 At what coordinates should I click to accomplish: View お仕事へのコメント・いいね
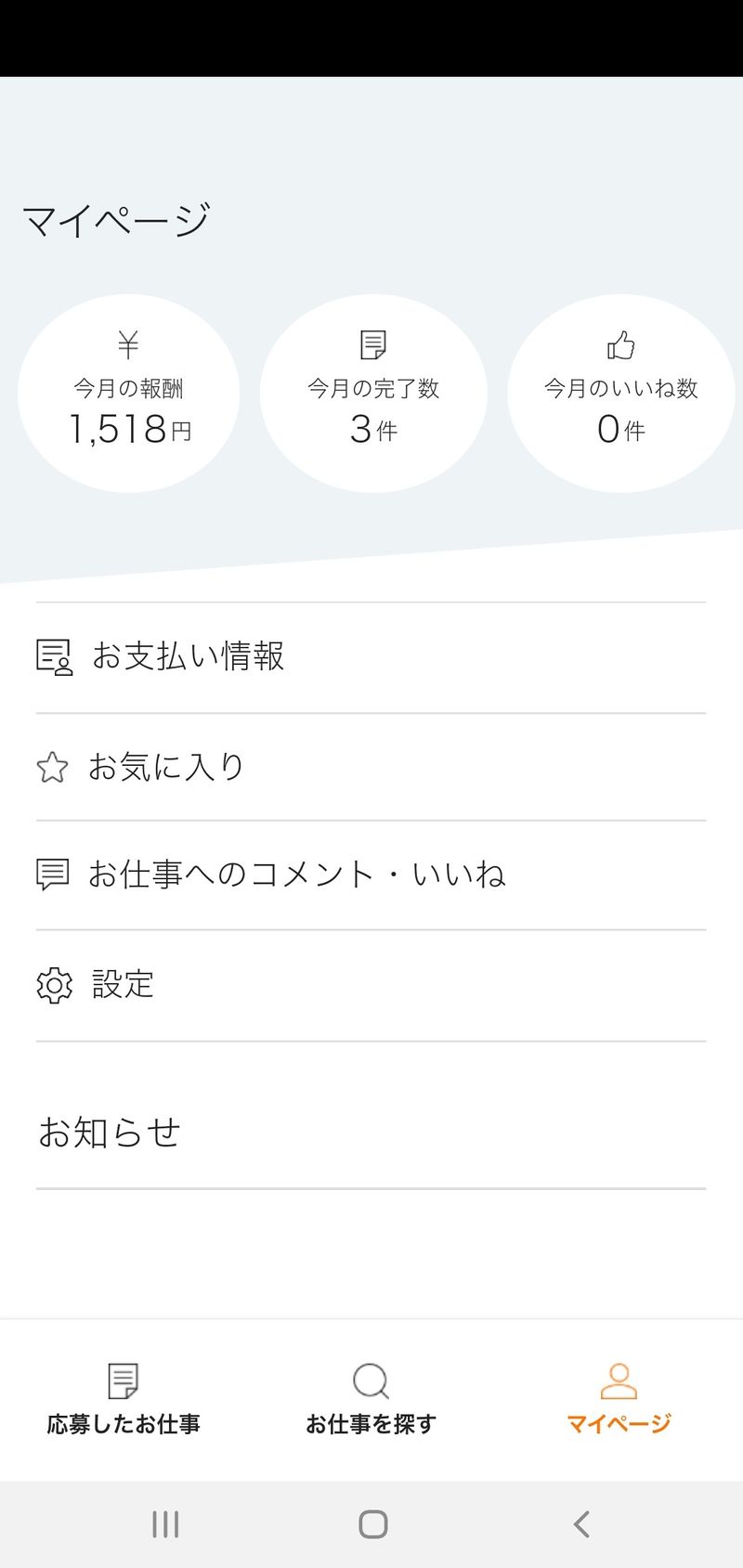[x=295, y=875]
